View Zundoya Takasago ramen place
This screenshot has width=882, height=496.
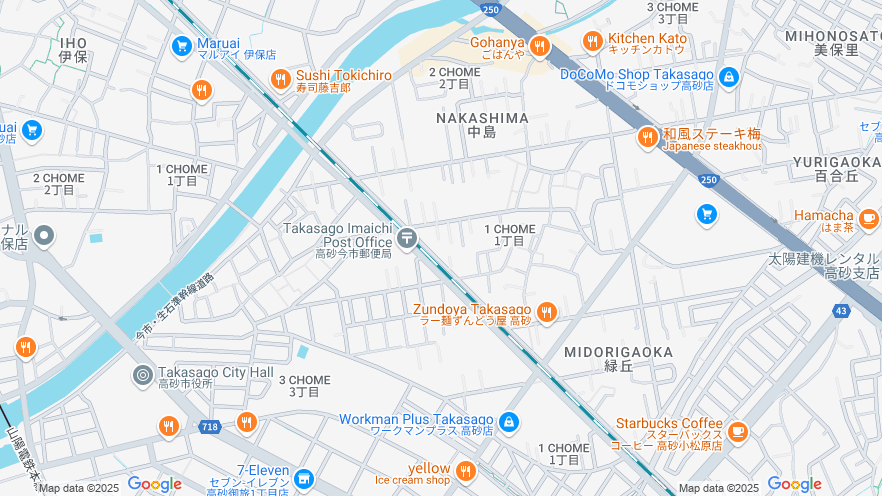(x=546, y=313)
